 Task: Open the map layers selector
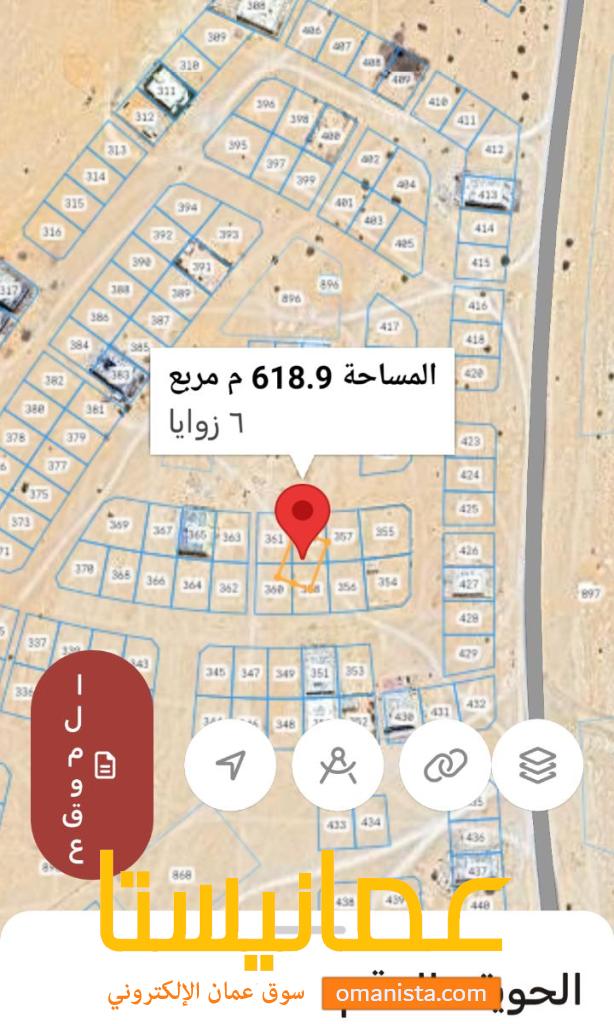pos(537,766)
